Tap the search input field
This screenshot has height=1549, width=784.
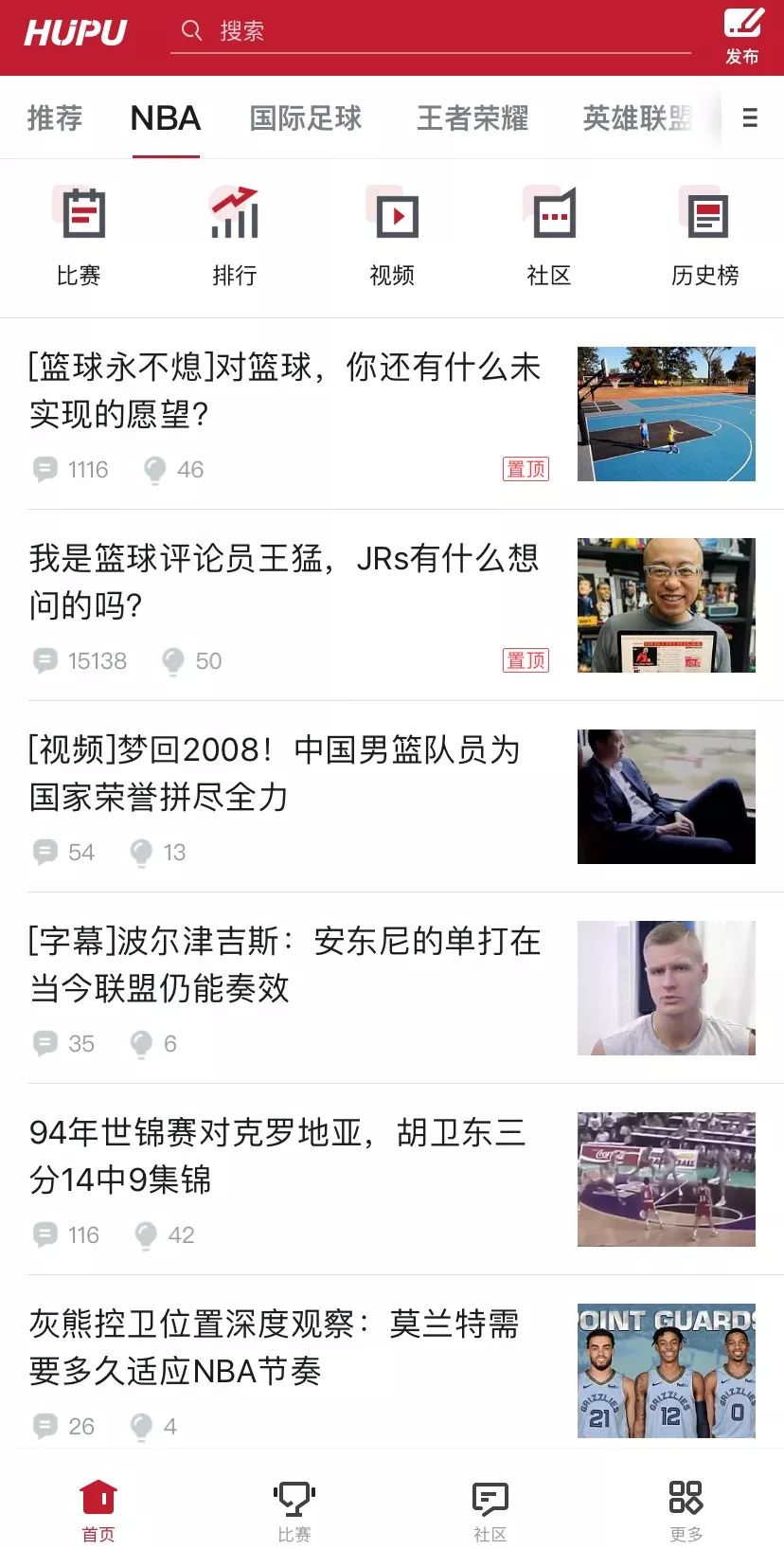click(426, 29)
